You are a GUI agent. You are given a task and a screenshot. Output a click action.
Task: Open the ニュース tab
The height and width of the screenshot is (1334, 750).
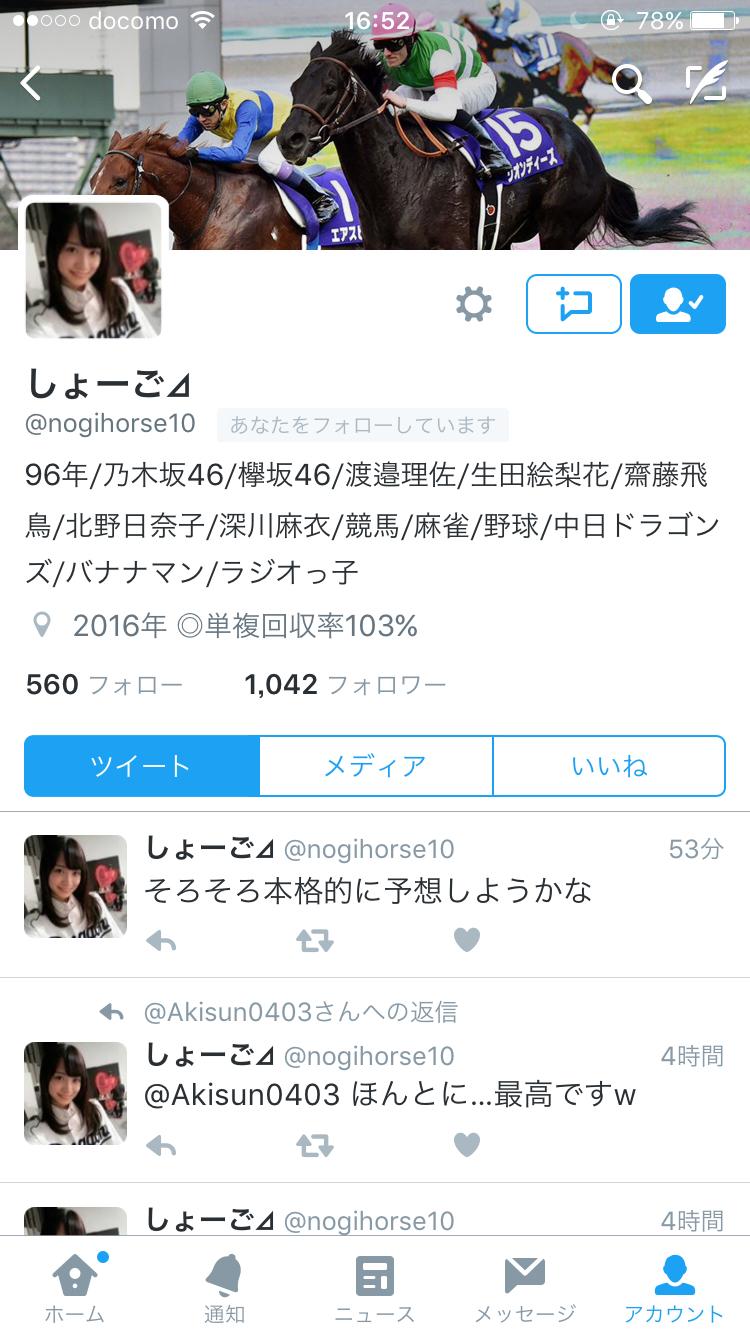point(374,1288)
